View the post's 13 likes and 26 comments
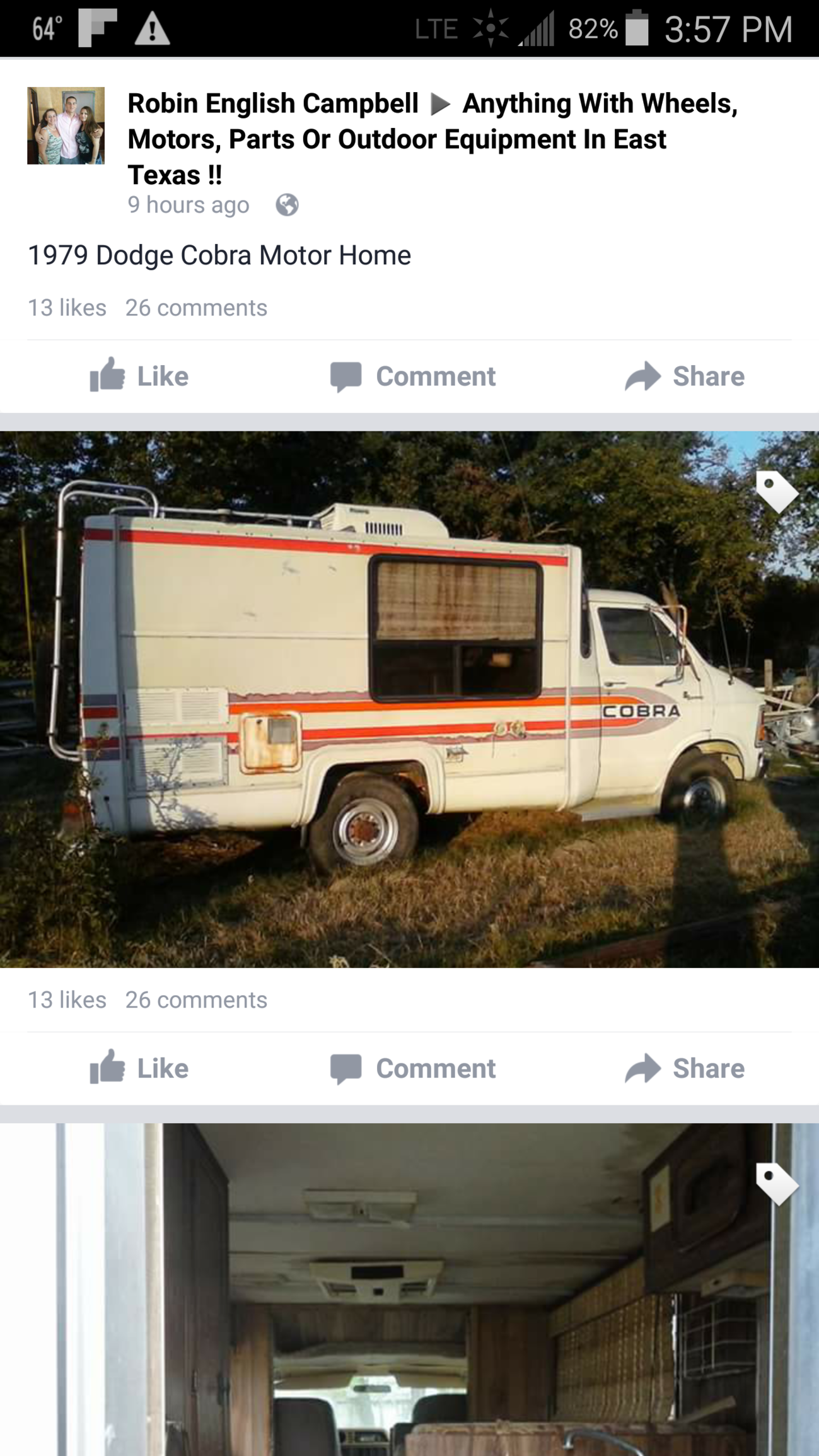This screenshot has height=1456, width=819. click(148, 308)
